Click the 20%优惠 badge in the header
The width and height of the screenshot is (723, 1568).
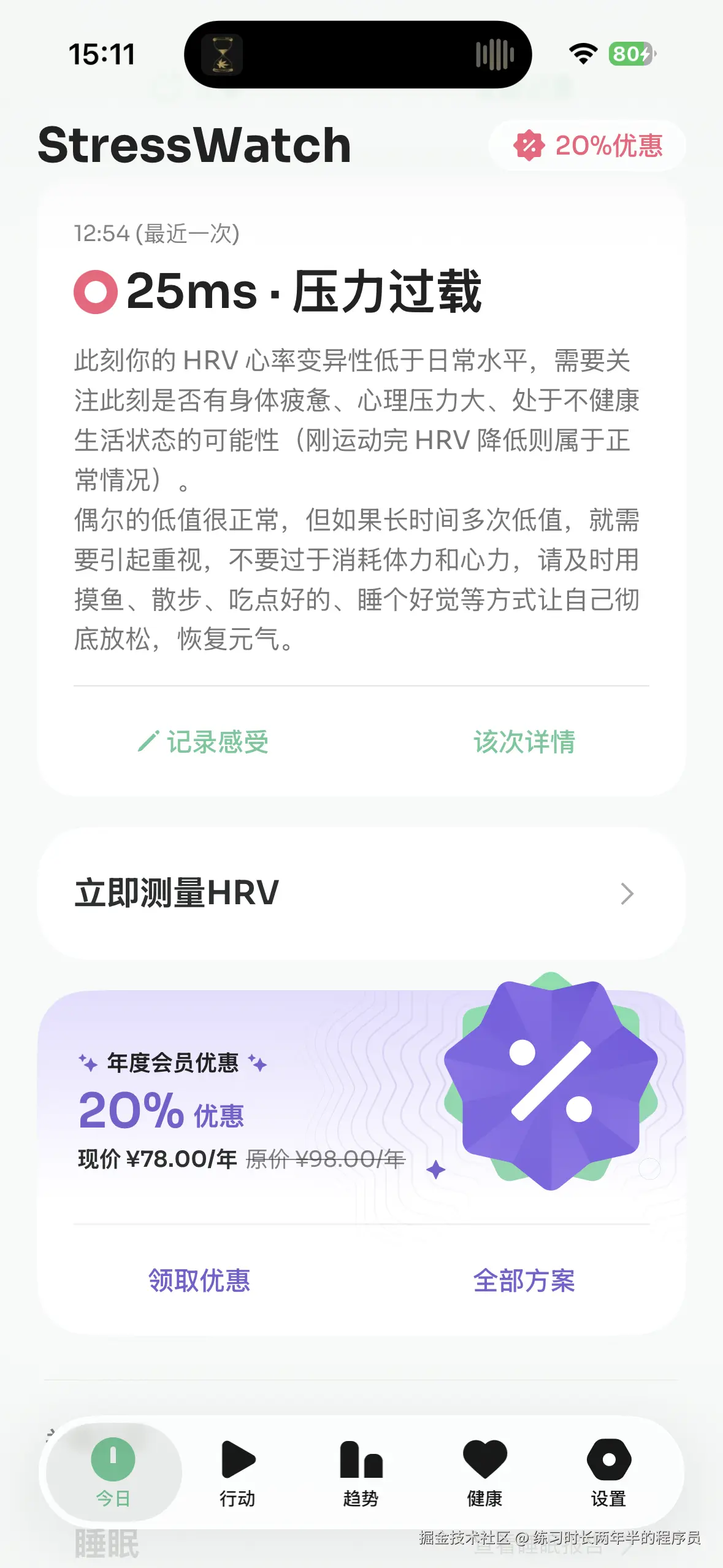[586, 145]
